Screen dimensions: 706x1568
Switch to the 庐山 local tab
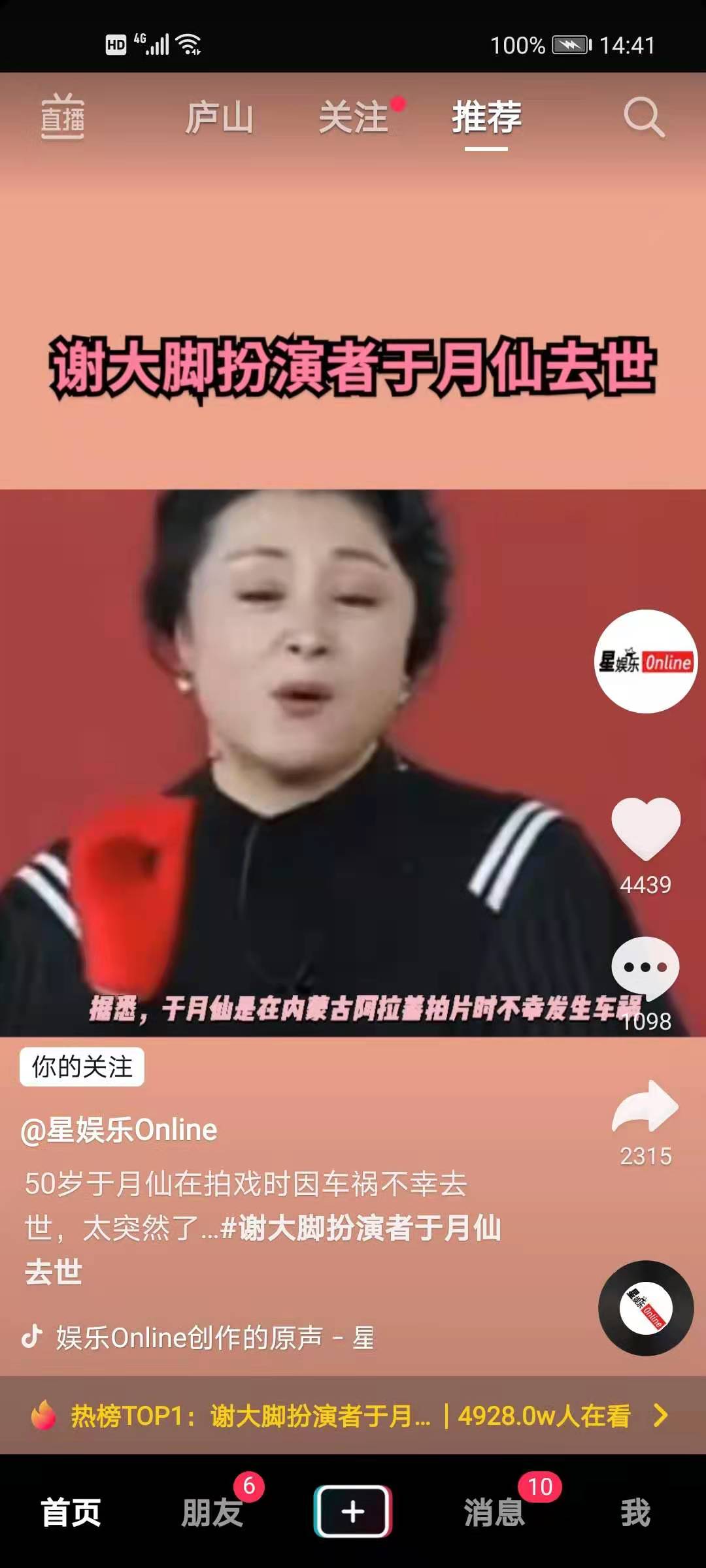(219, 118)
